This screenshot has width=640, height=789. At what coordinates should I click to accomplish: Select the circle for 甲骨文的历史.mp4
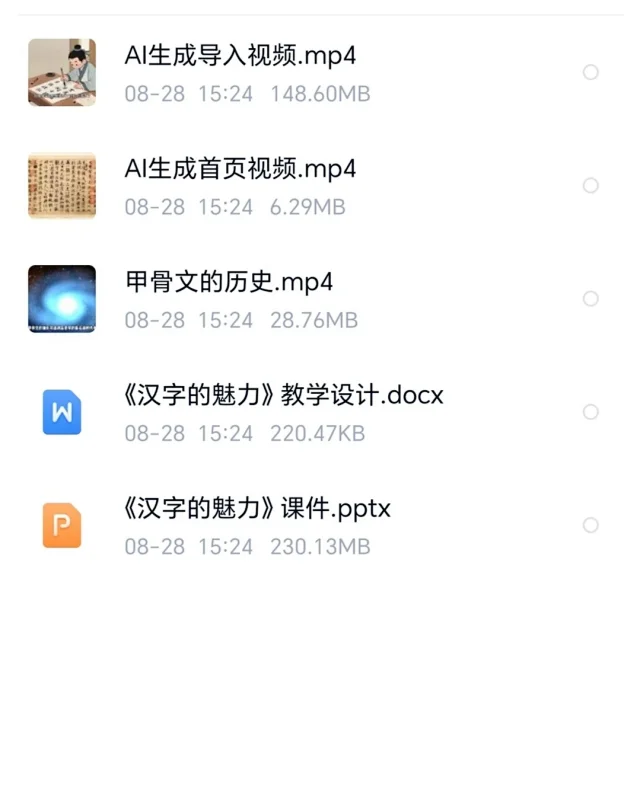click(590, 298)
